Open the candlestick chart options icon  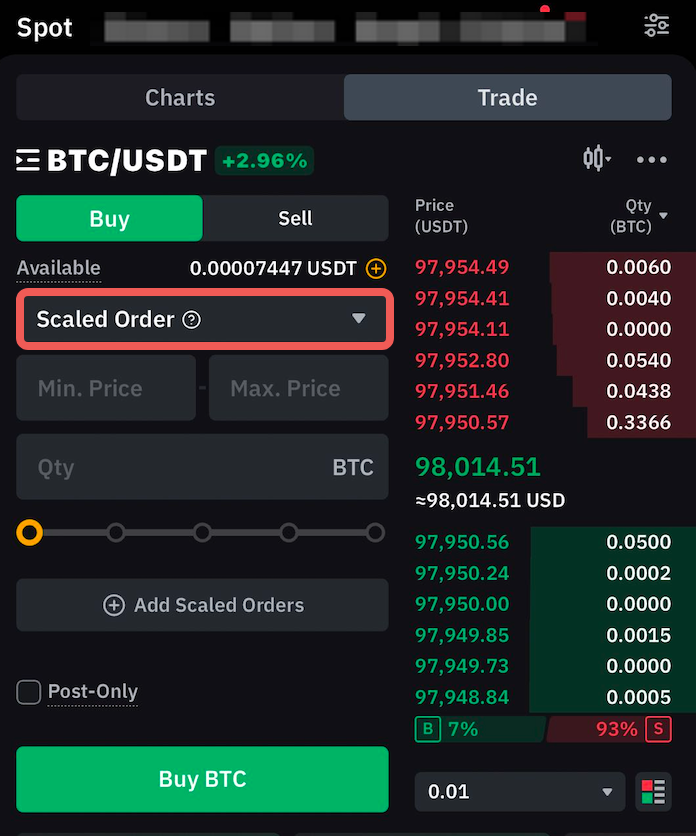[596, 158]
